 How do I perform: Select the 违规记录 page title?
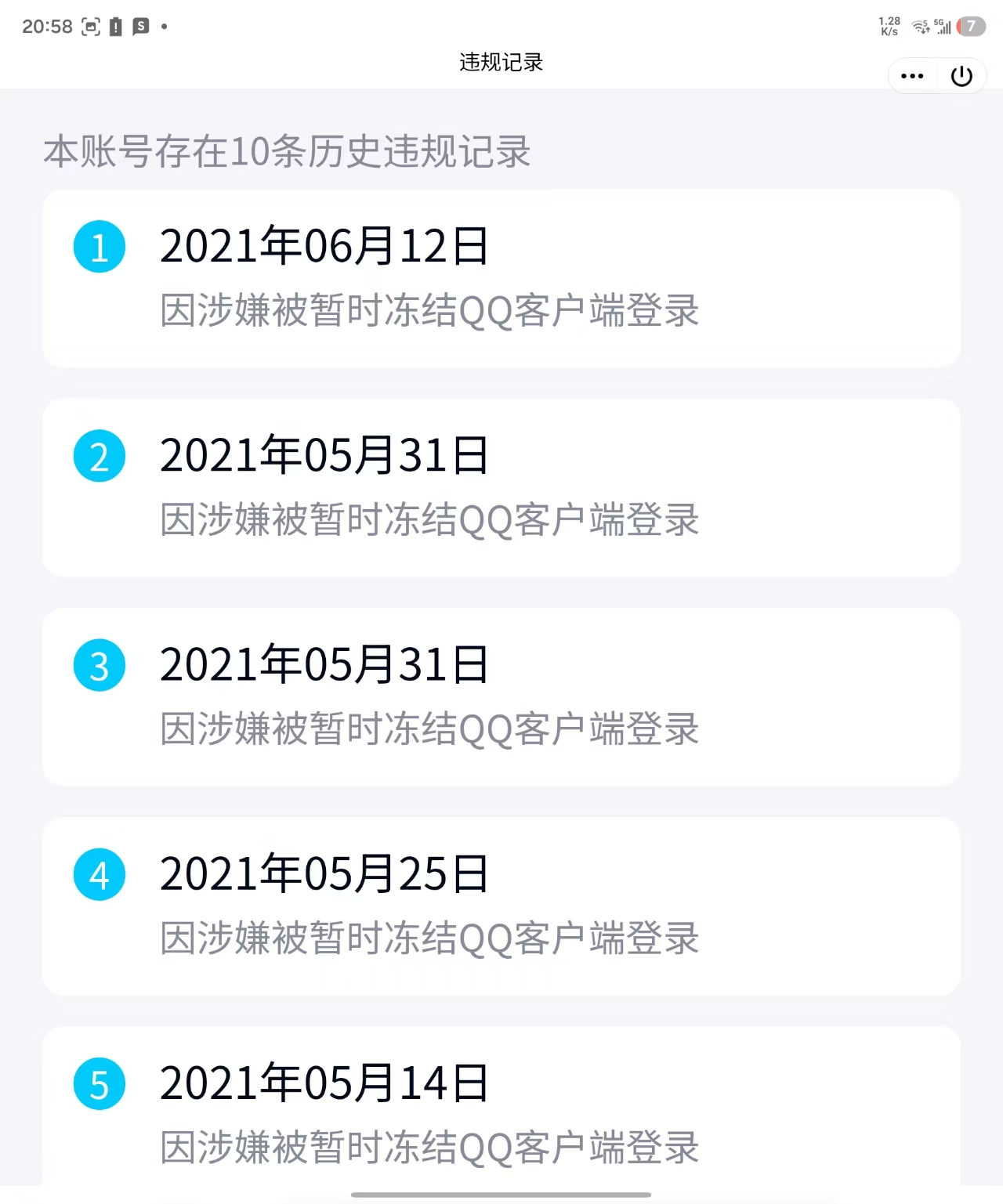point(501,63)
